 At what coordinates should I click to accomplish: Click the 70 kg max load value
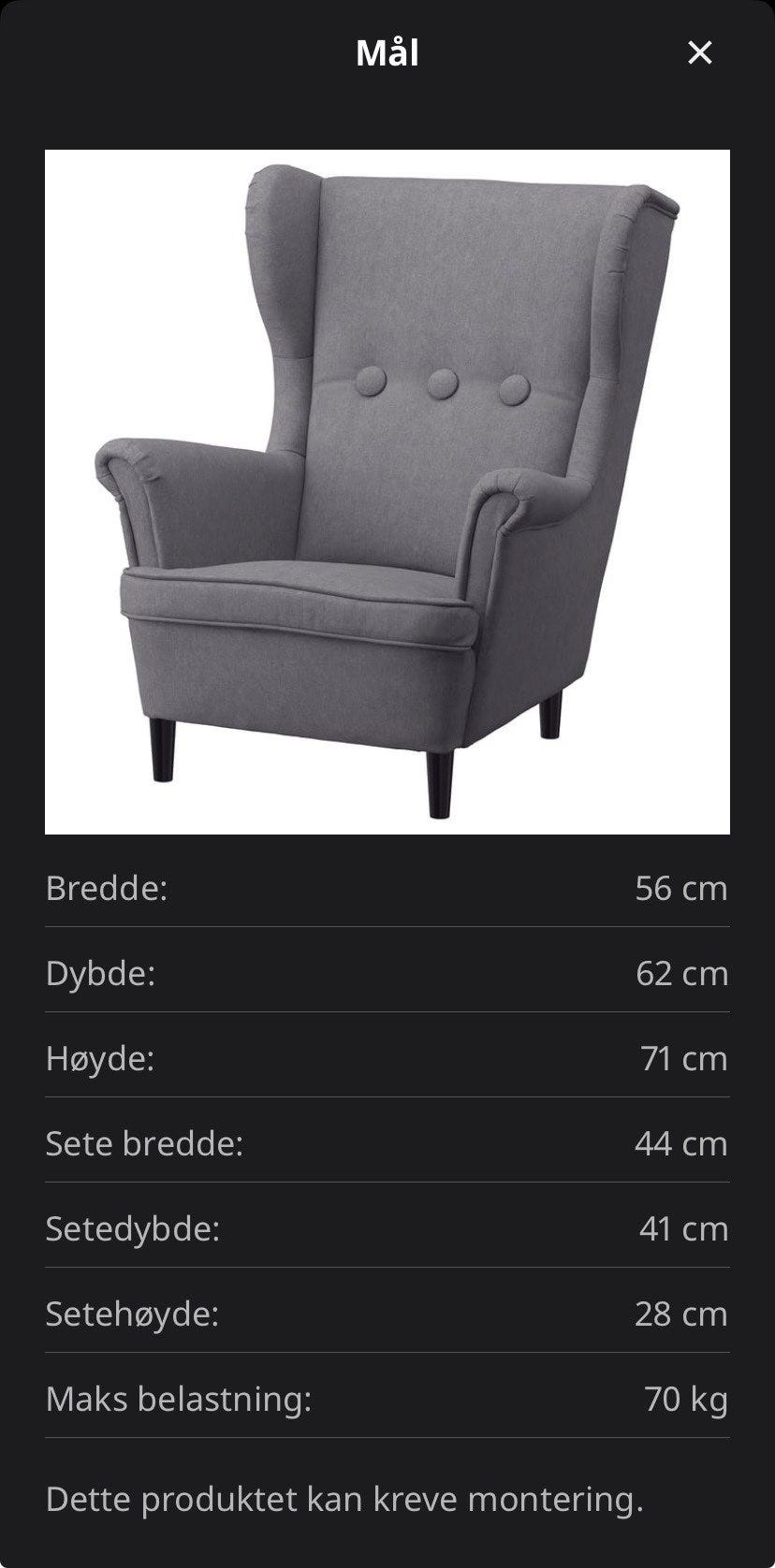click(x=686, y=1398)
